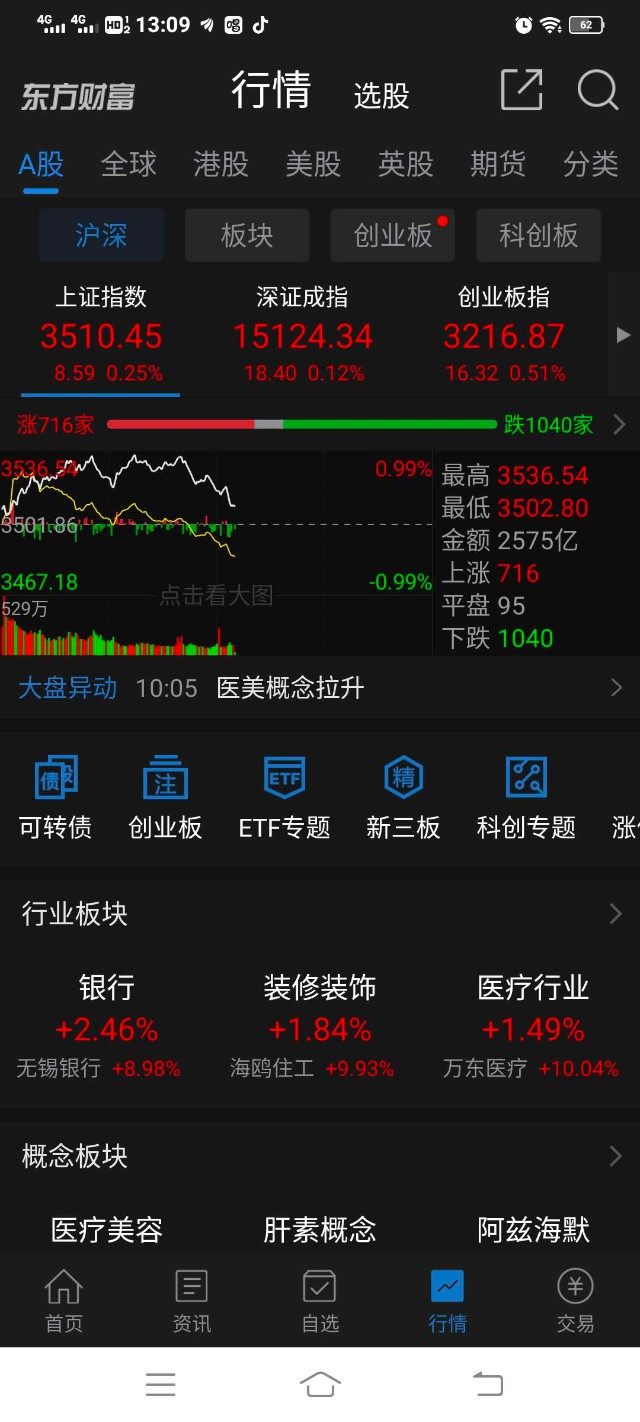Switch to 科创板 chip

pos(538,236)
